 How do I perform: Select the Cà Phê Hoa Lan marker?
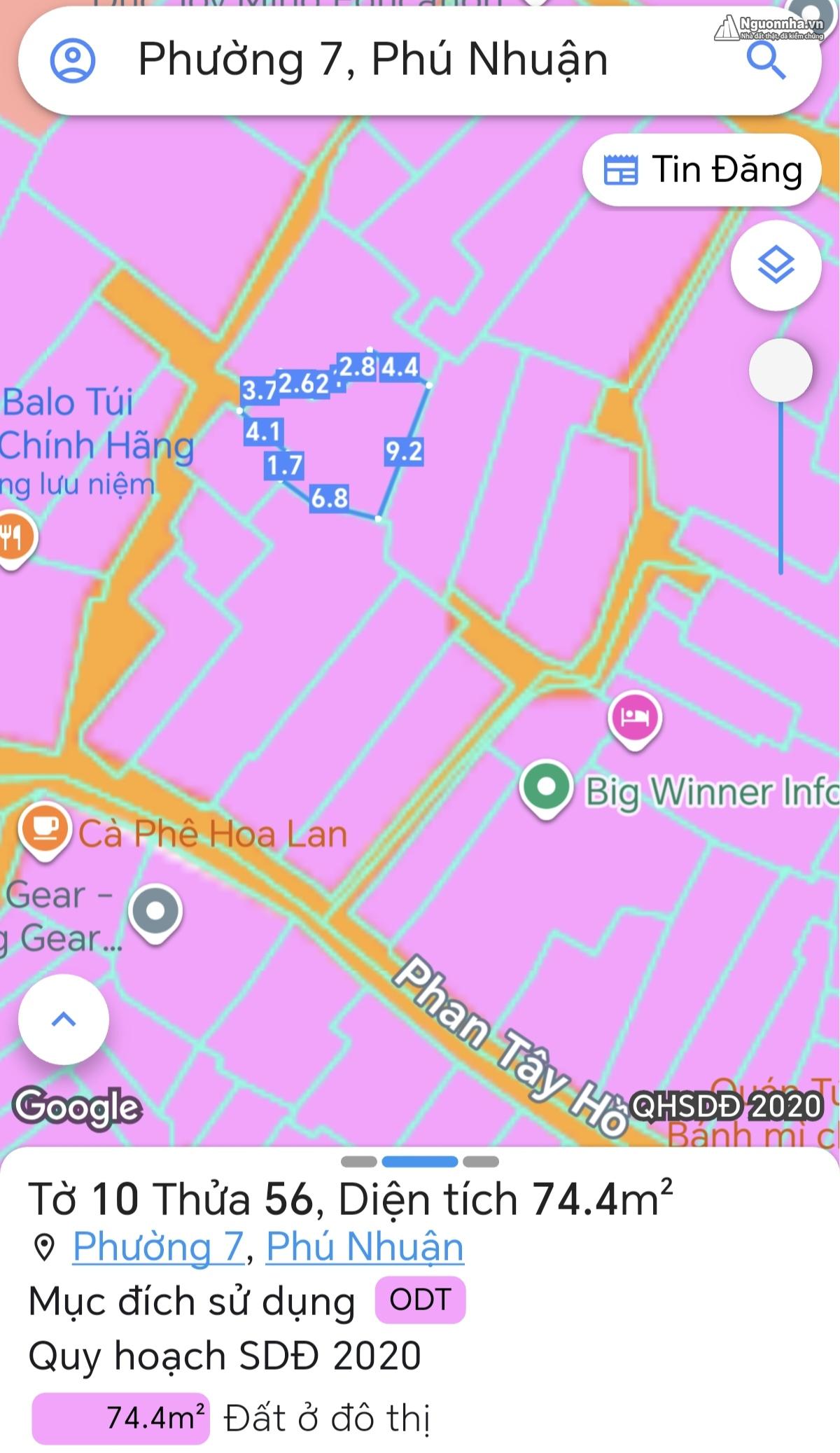pyautogui.click(x=45, y=830)
